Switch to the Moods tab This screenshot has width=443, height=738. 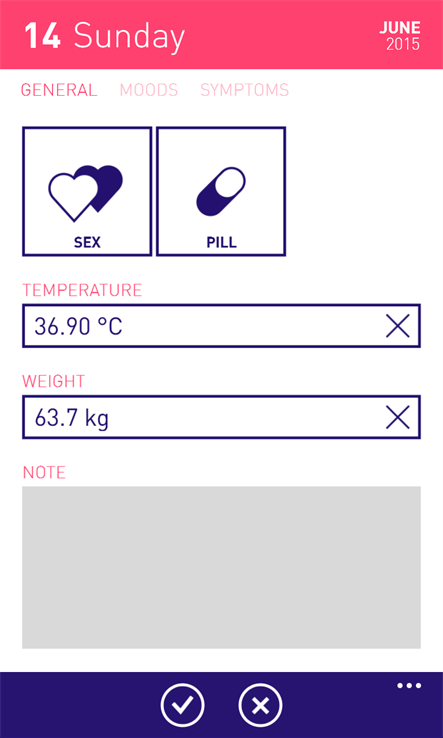point(149,90)
